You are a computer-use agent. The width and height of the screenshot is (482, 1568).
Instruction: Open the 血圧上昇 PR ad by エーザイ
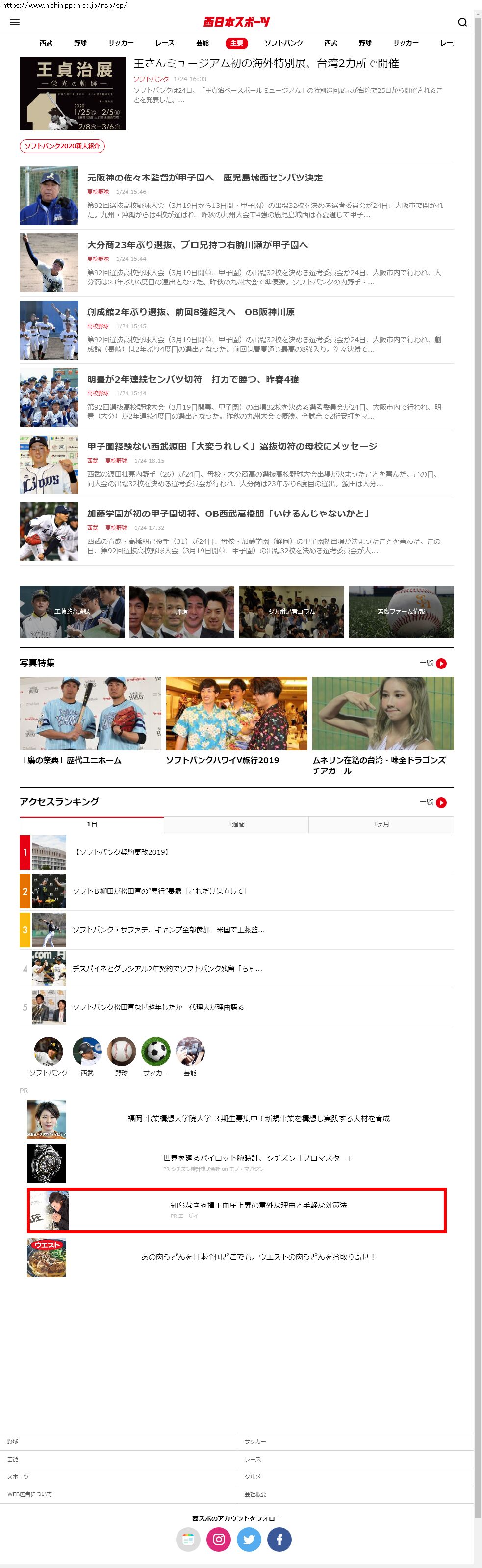[258, 1205]
